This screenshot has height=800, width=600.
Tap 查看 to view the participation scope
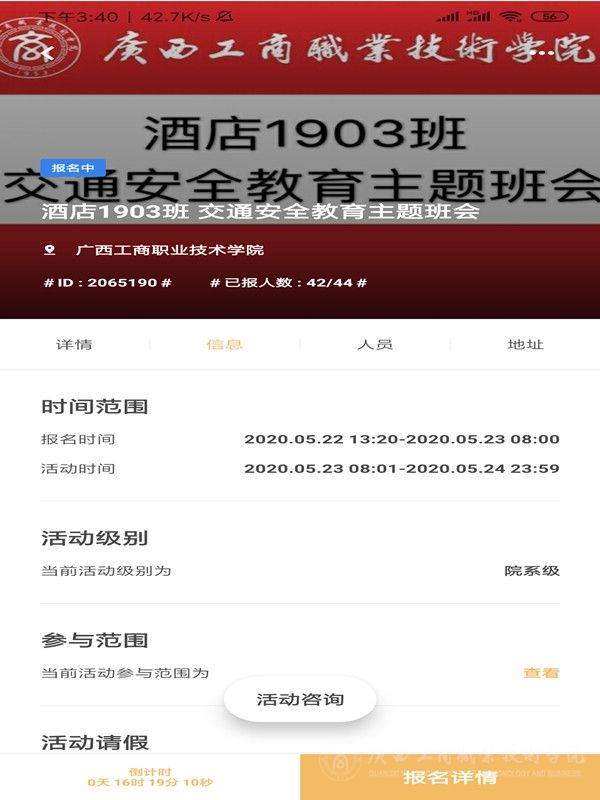(541, 673)
